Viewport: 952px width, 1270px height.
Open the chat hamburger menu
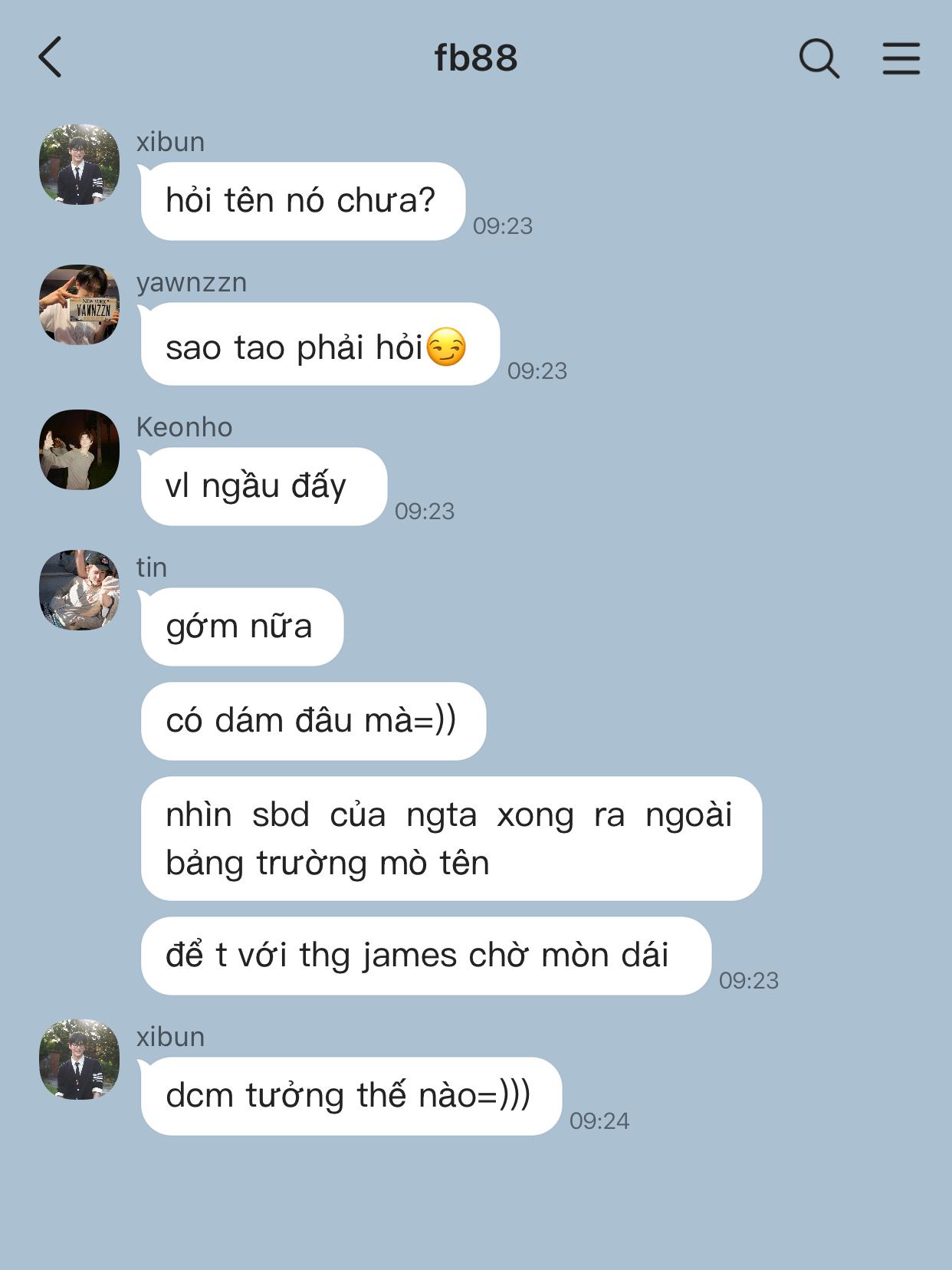click(901, 58)
